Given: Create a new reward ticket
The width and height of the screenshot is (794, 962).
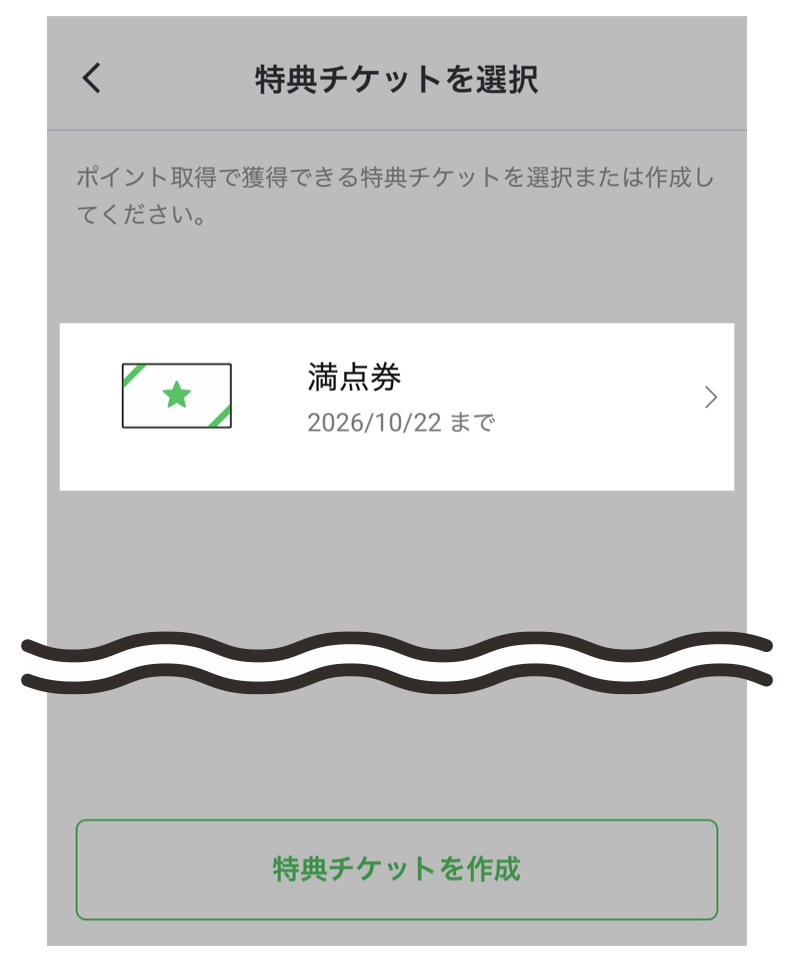Looking at the screenshot, I should coord(397,870).
